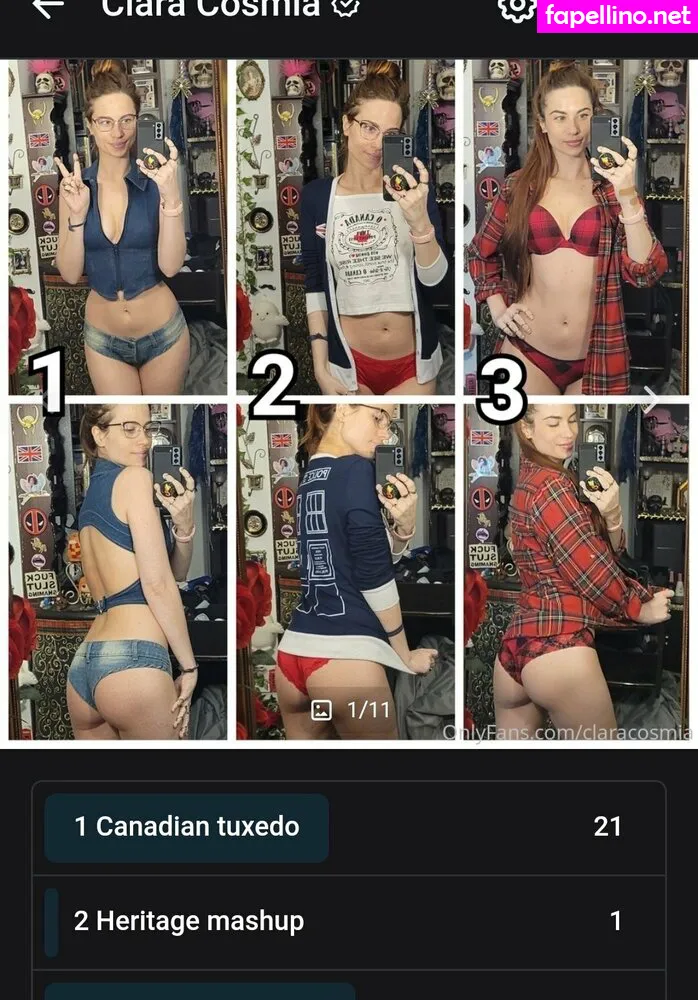Screen dimensions: 698x1000
Task: Go back using the top-left arrow
Action: (x=46, y=8)
